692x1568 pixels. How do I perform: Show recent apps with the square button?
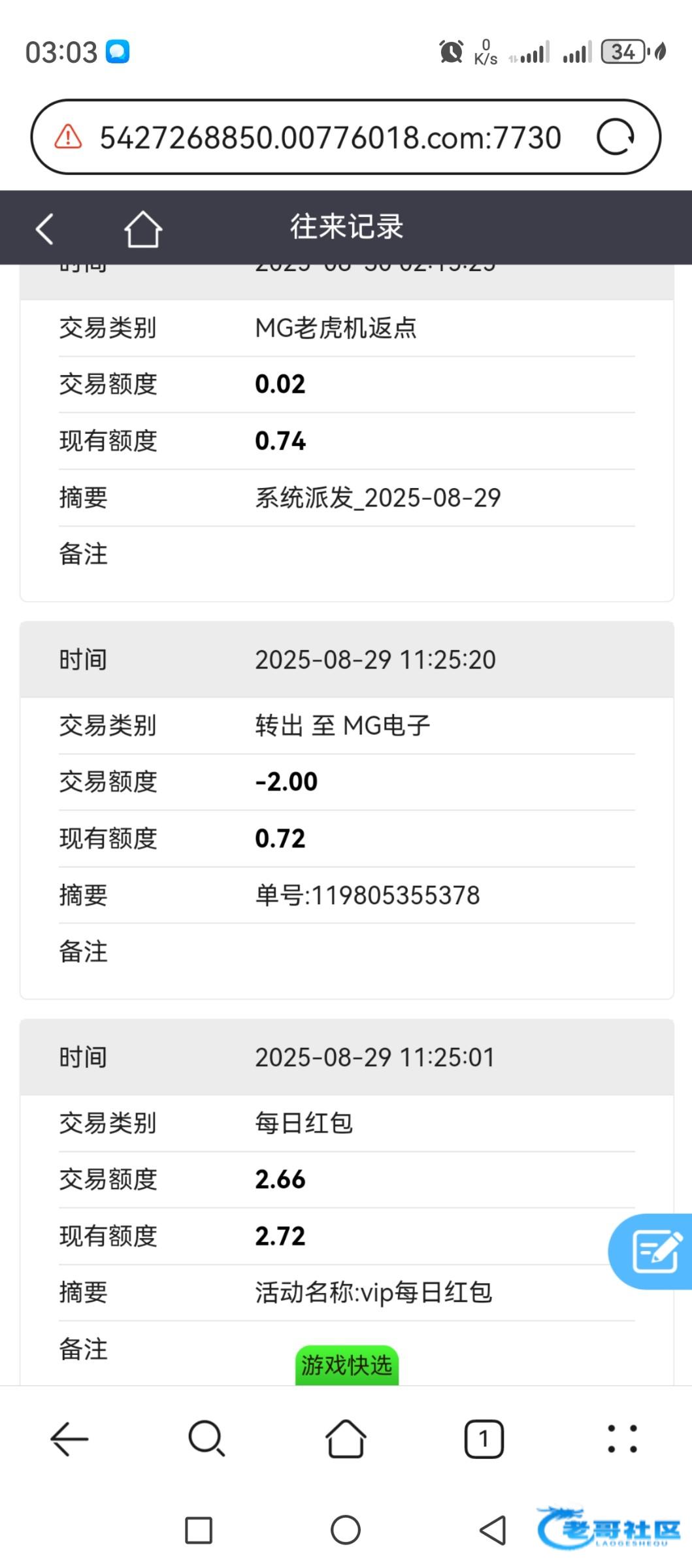click(x=199, y=1530)
